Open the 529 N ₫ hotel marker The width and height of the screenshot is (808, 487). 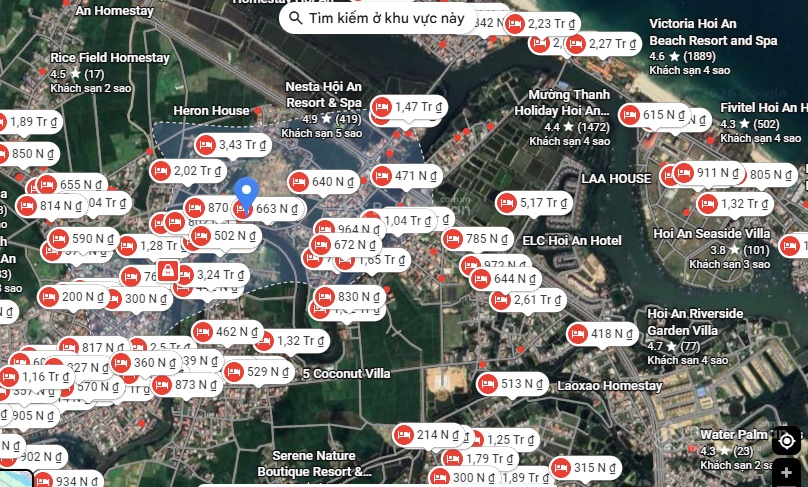tap(257, 372)
